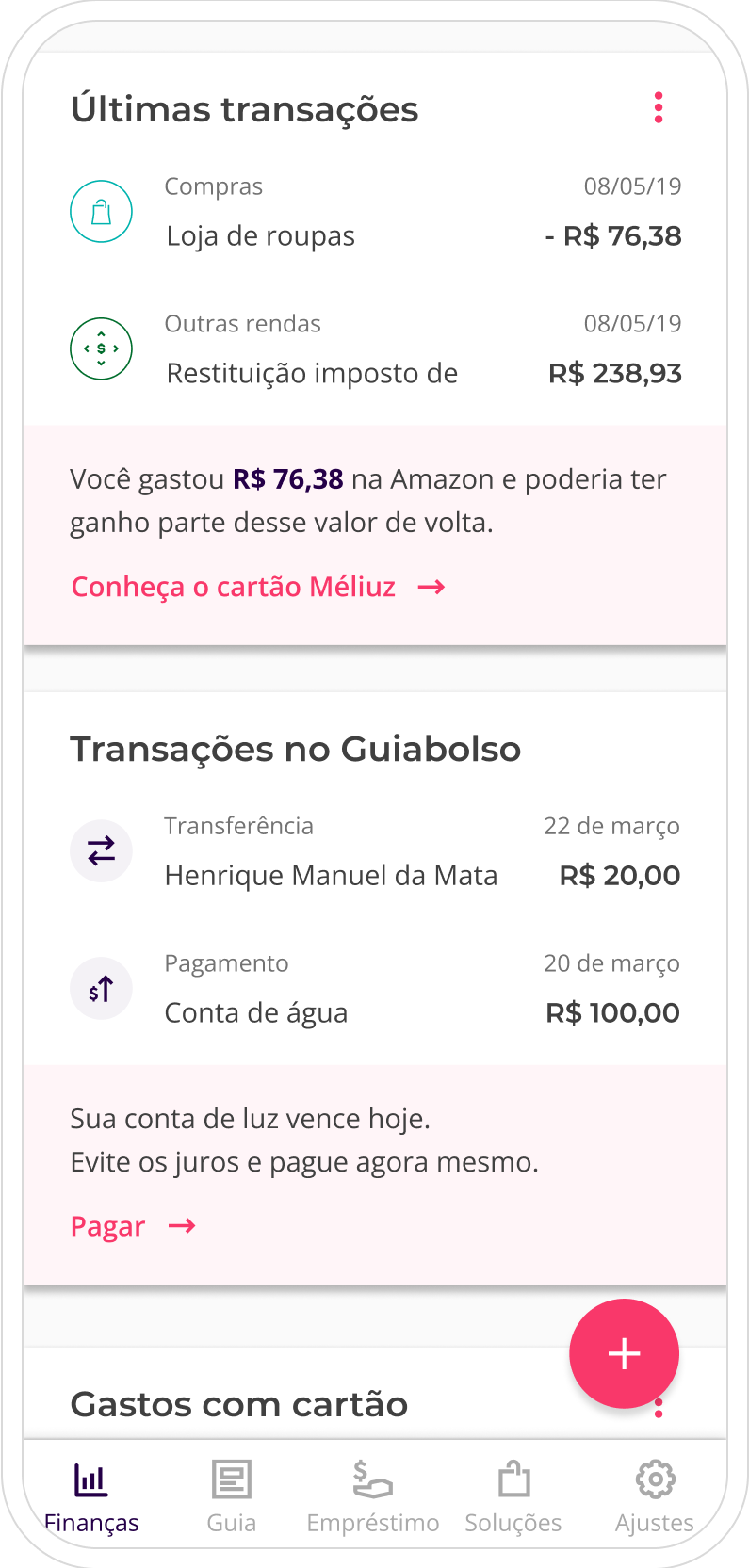Tap the pink plus floating button

(x=624, y=1353)
